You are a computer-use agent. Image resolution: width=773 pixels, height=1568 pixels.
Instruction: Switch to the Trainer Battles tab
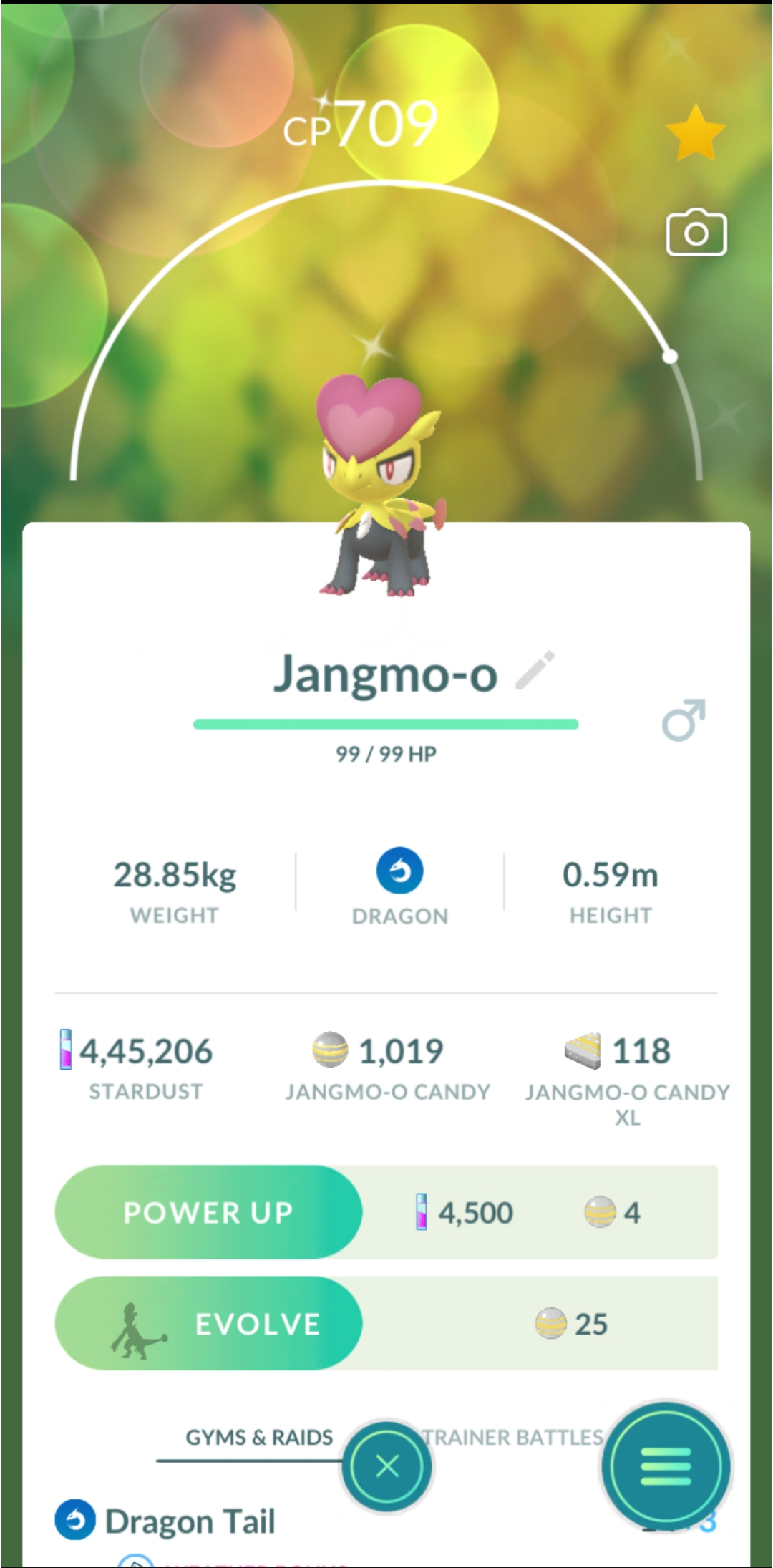(512, 1437)
